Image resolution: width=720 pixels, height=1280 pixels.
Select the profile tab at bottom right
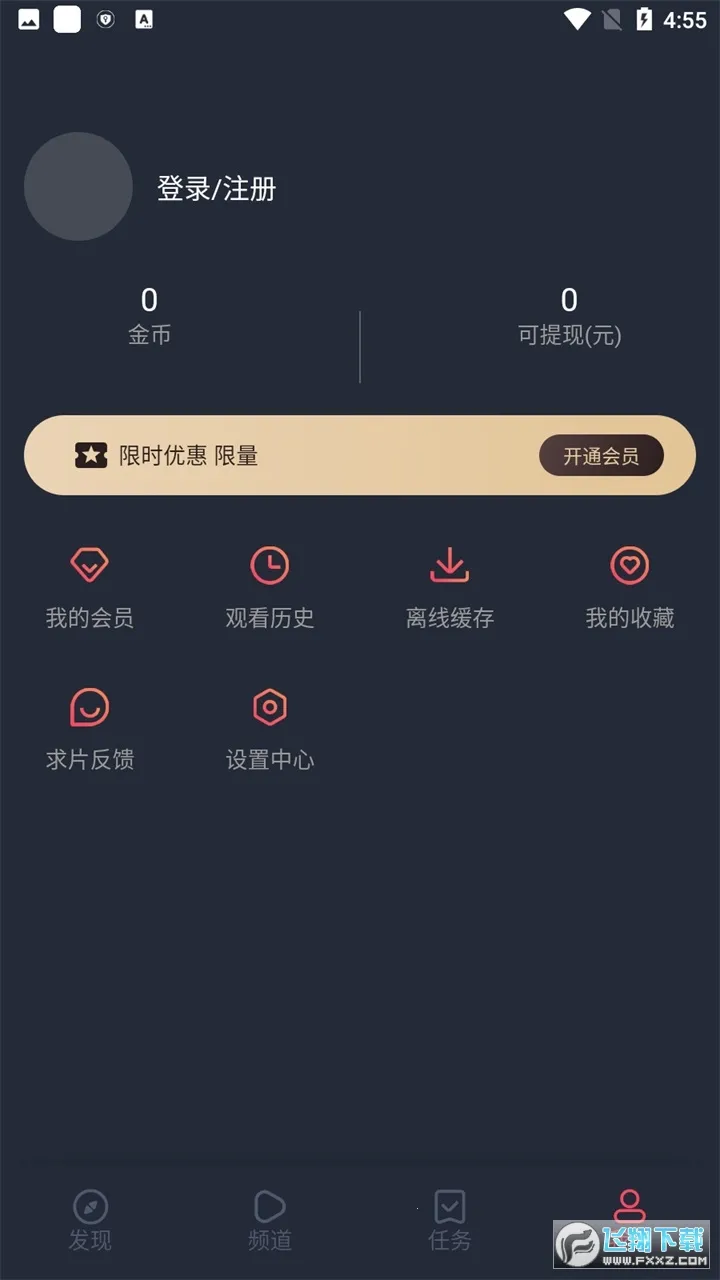coord(629,1220)
